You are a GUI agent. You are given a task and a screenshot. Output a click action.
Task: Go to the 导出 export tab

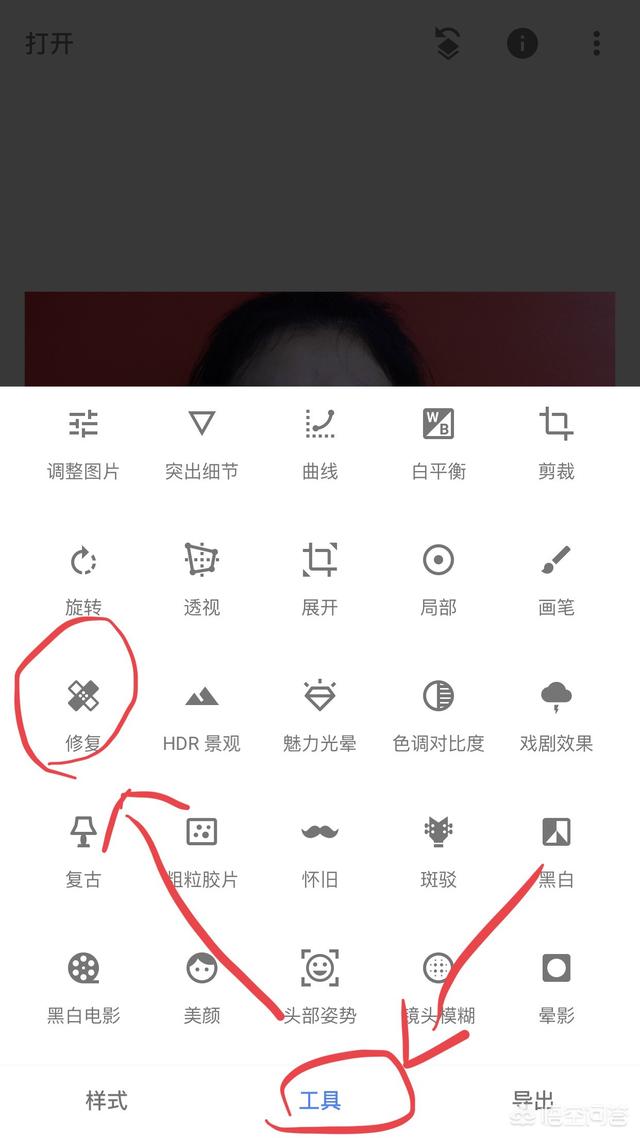point(533,1101)
